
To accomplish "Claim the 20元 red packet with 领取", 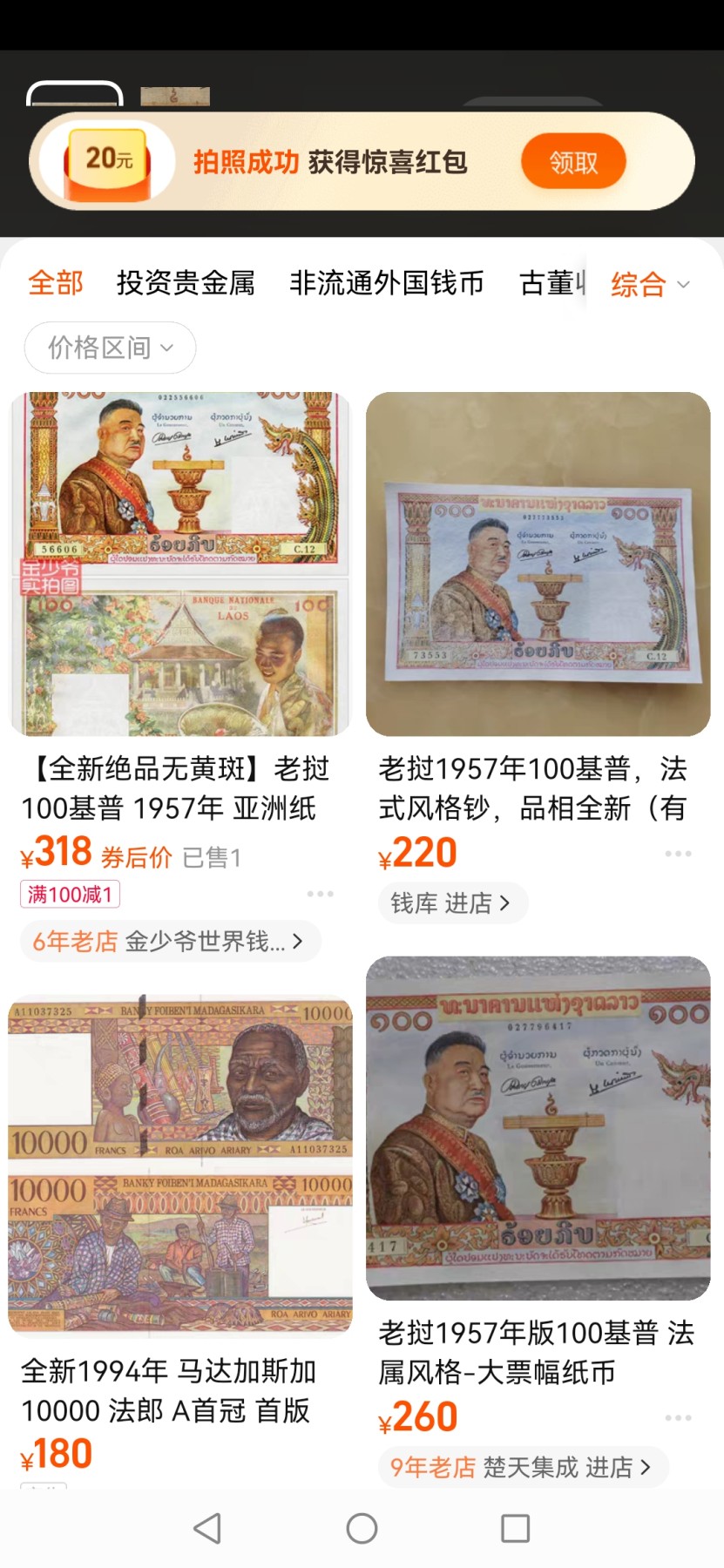I will tap(573, 162).
